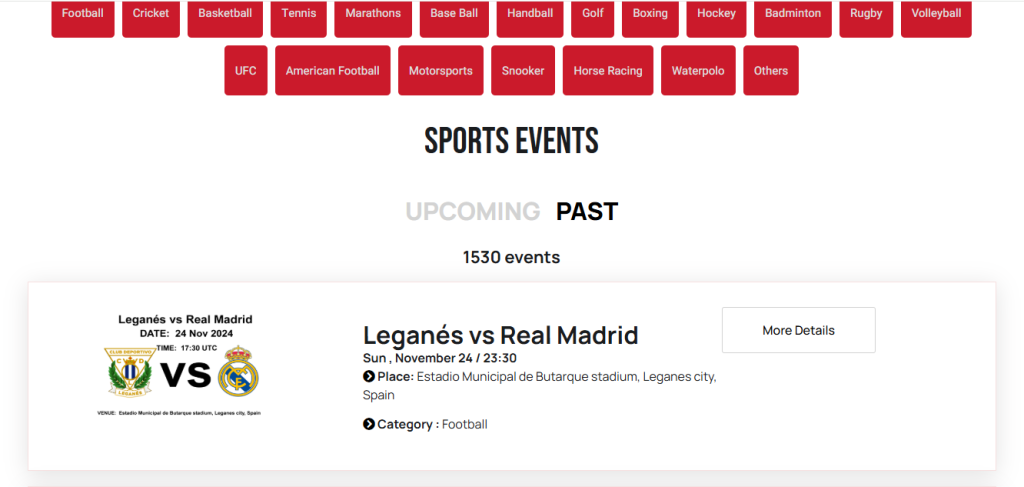Image resolution: width=1024 pixels, height=487 pixels.
Task: Tap the Tennis chip
Action: [299, 14]
